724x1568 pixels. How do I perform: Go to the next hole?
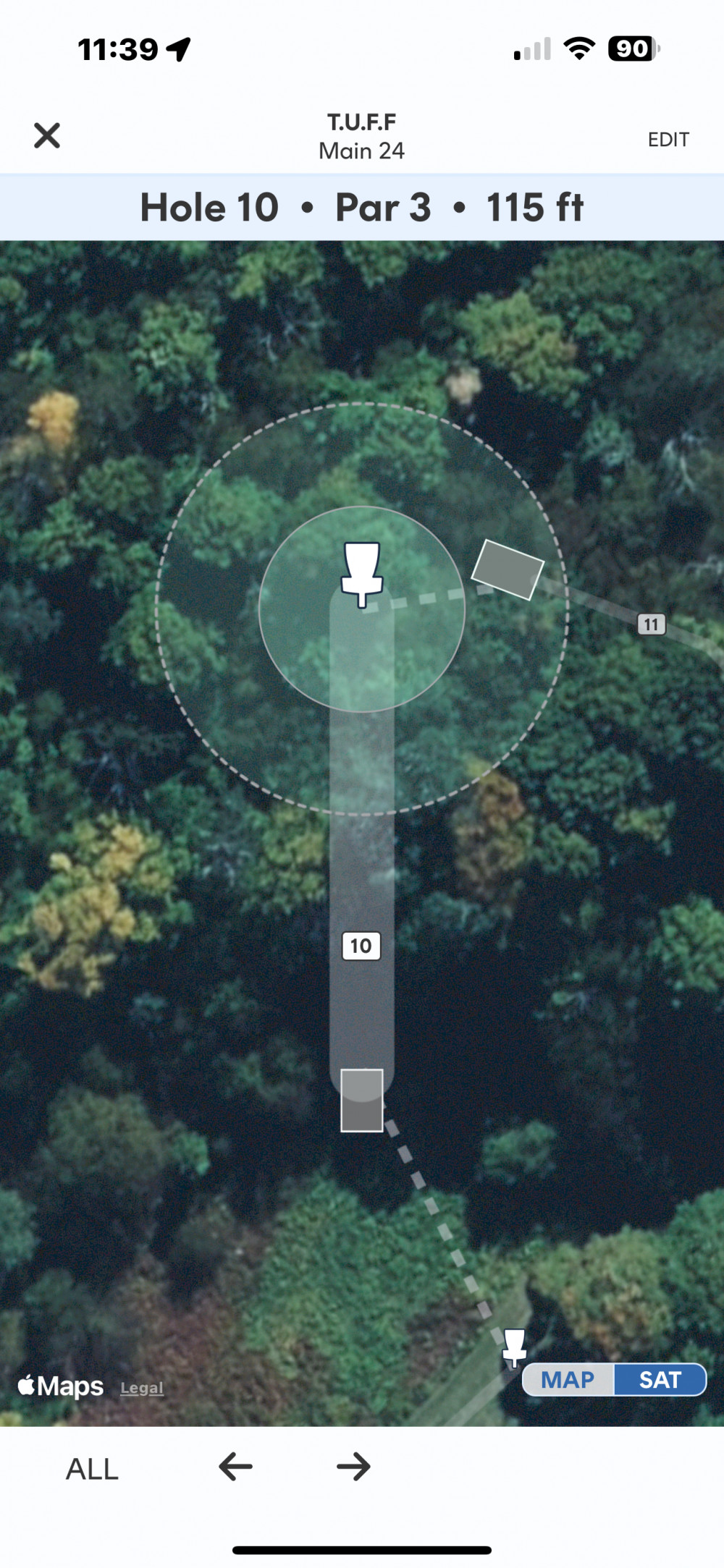(x=353, y=1467)
